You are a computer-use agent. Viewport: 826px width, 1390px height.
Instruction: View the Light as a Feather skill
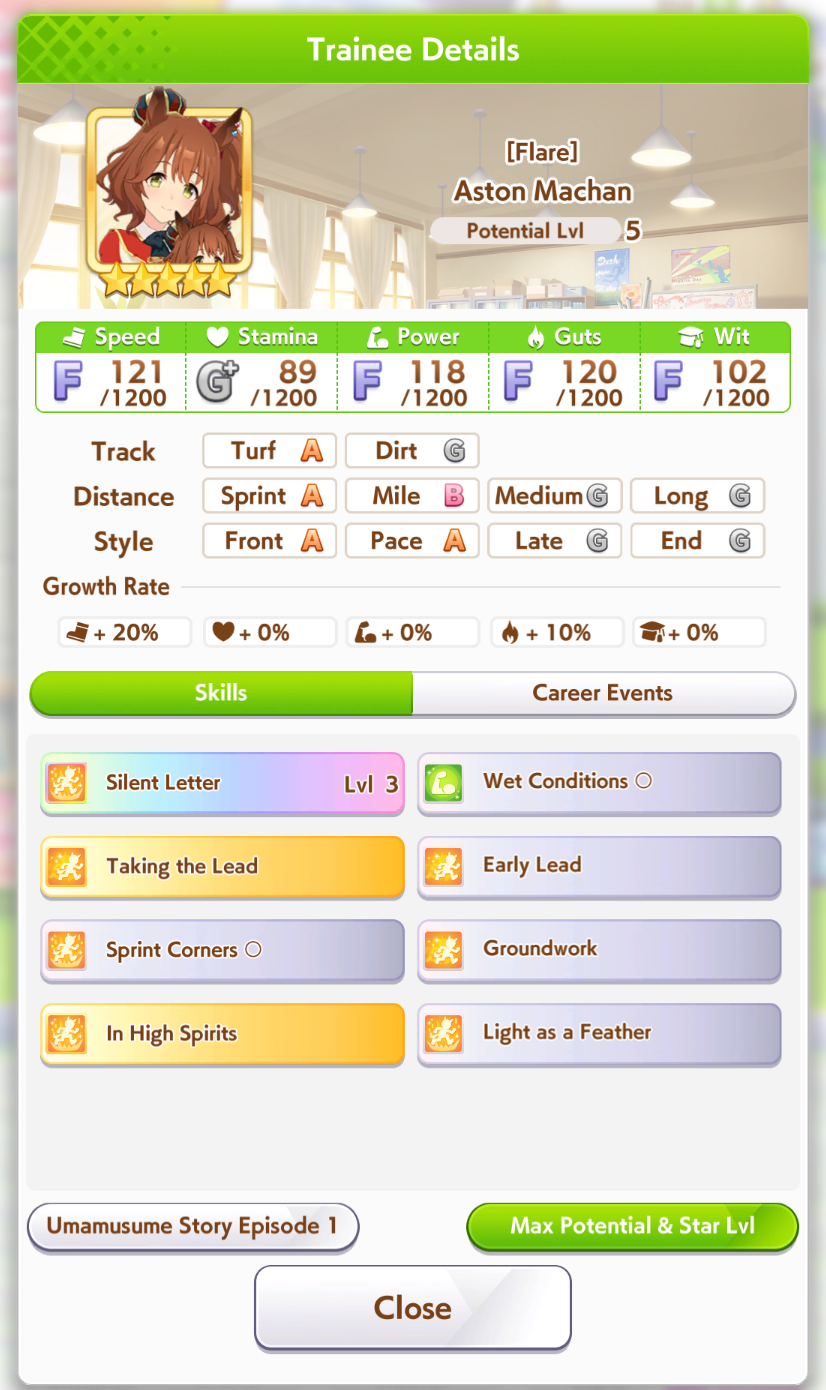click(x=599, y=1034)
